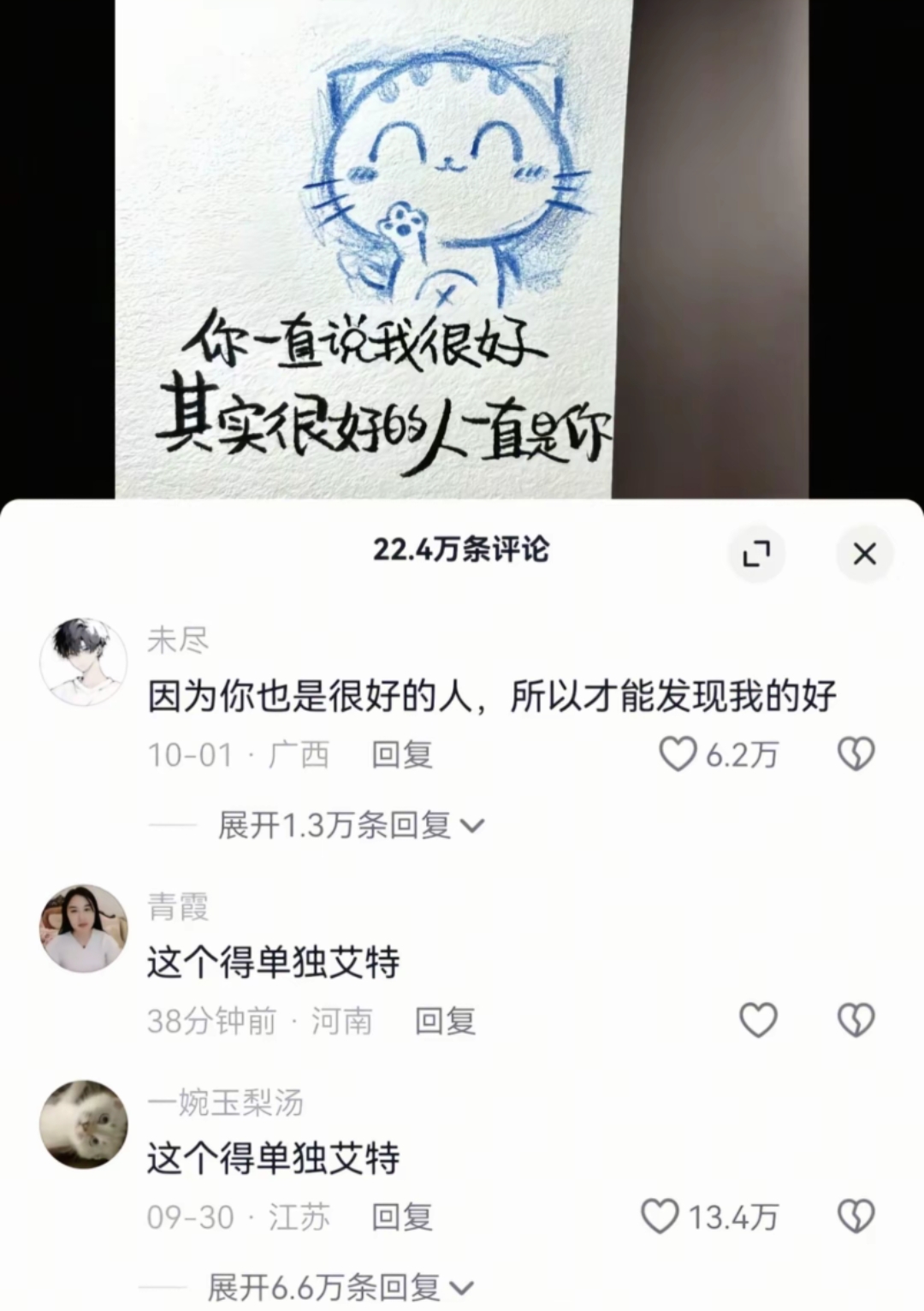Reply to 青霞's comment
The image size is (924, 1311).
445,1021
